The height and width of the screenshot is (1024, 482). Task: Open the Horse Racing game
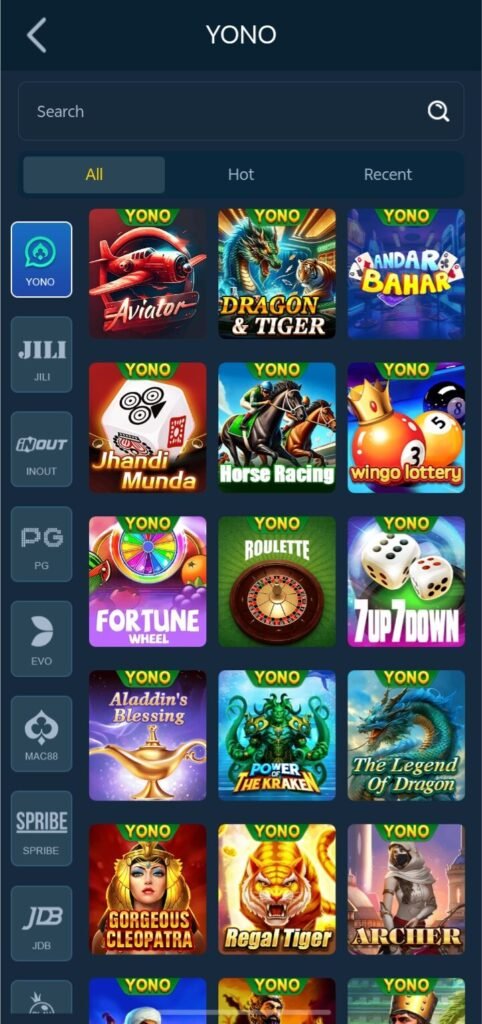(x=277, y=428)
